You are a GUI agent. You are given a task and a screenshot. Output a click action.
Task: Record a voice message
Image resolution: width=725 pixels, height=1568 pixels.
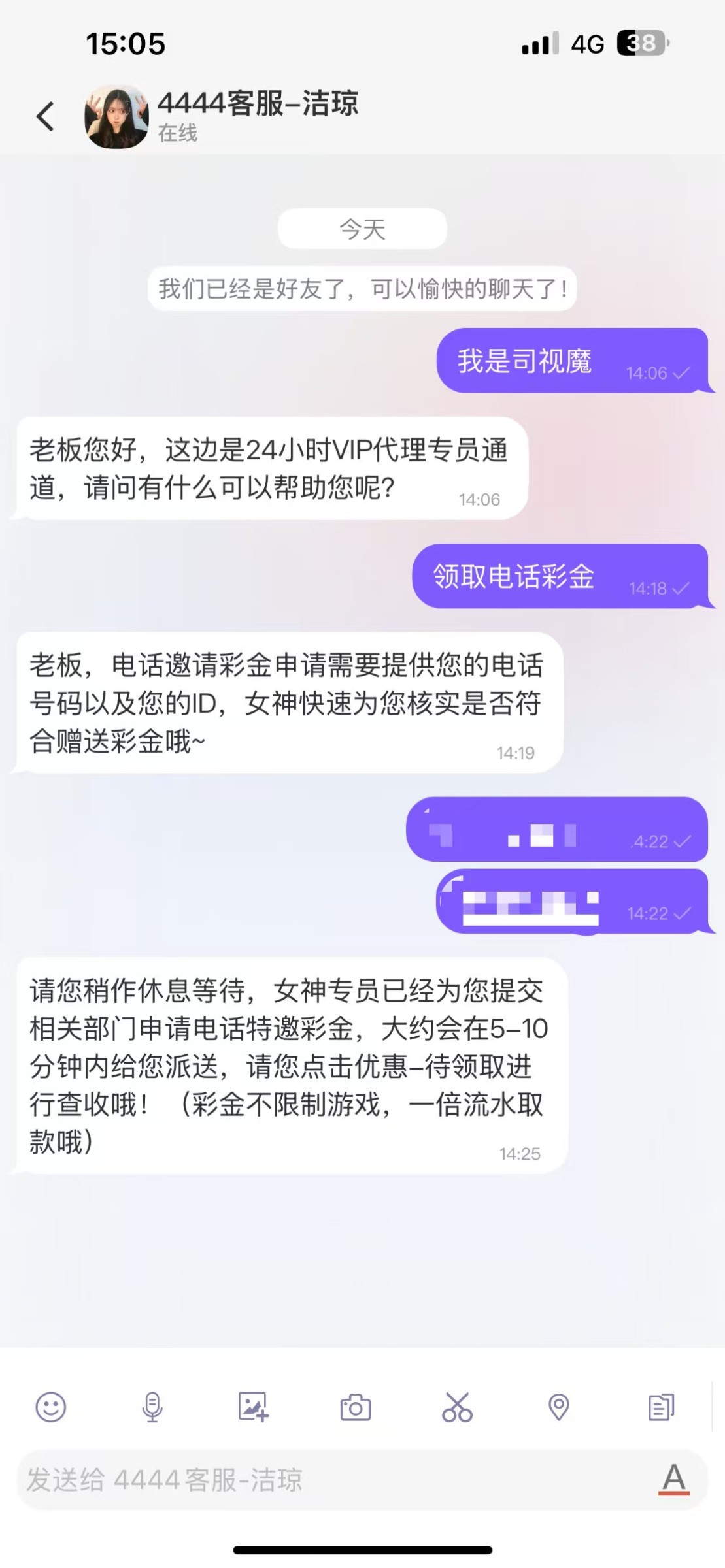point(152,1407)
